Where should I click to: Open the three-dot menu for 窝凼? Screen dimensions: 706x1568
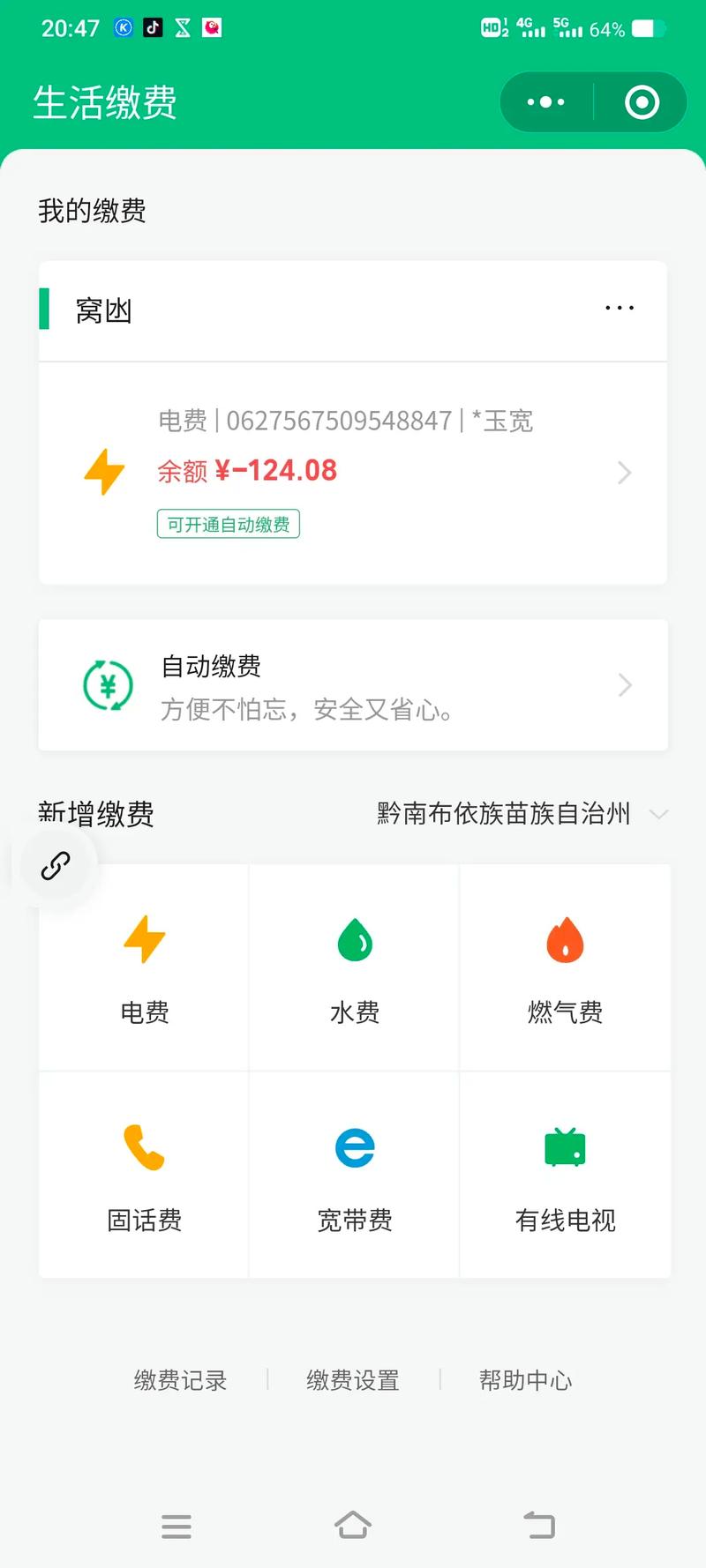pyautogui.click(x=620, y=309)
